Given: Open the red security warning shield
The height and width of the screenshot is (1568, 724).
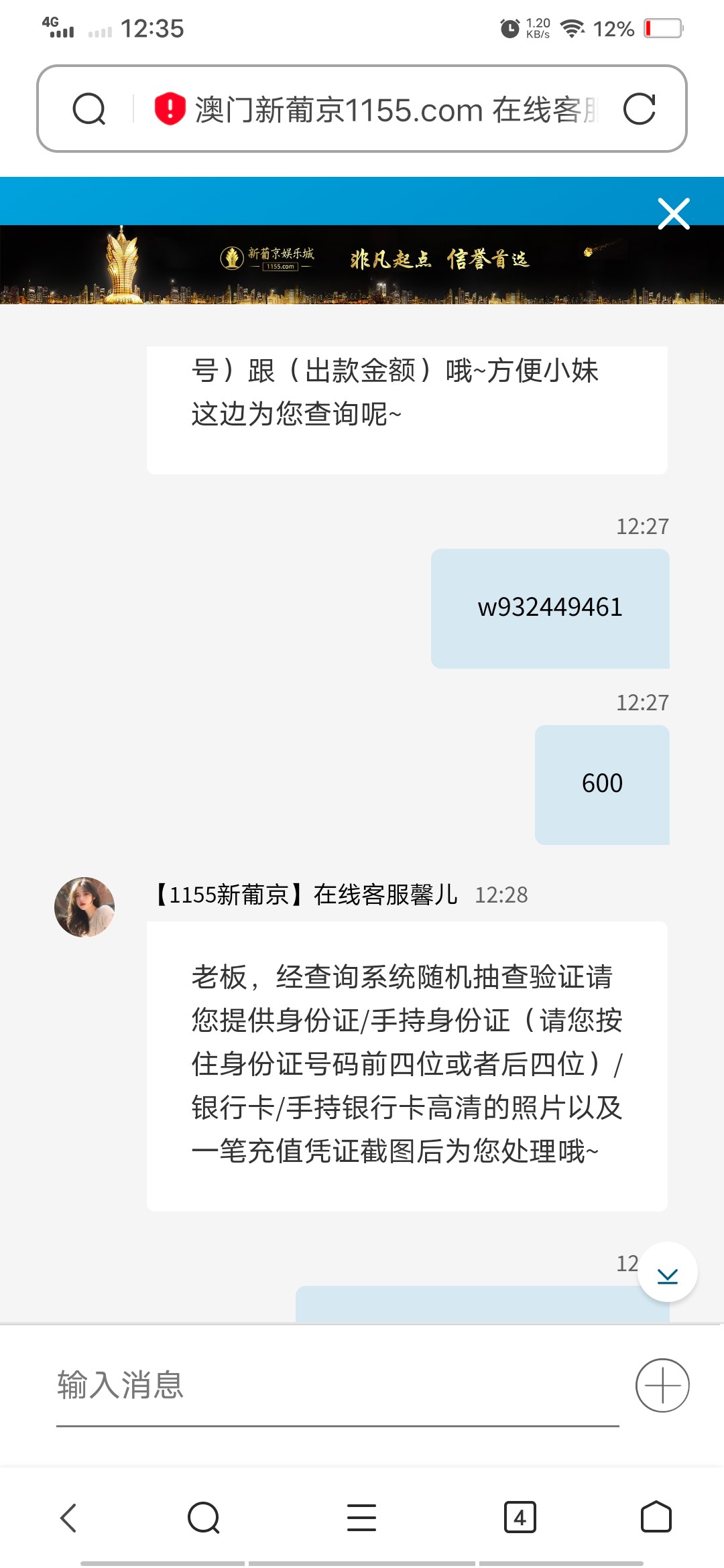Looking at the screenshot, I should point(170,109).
